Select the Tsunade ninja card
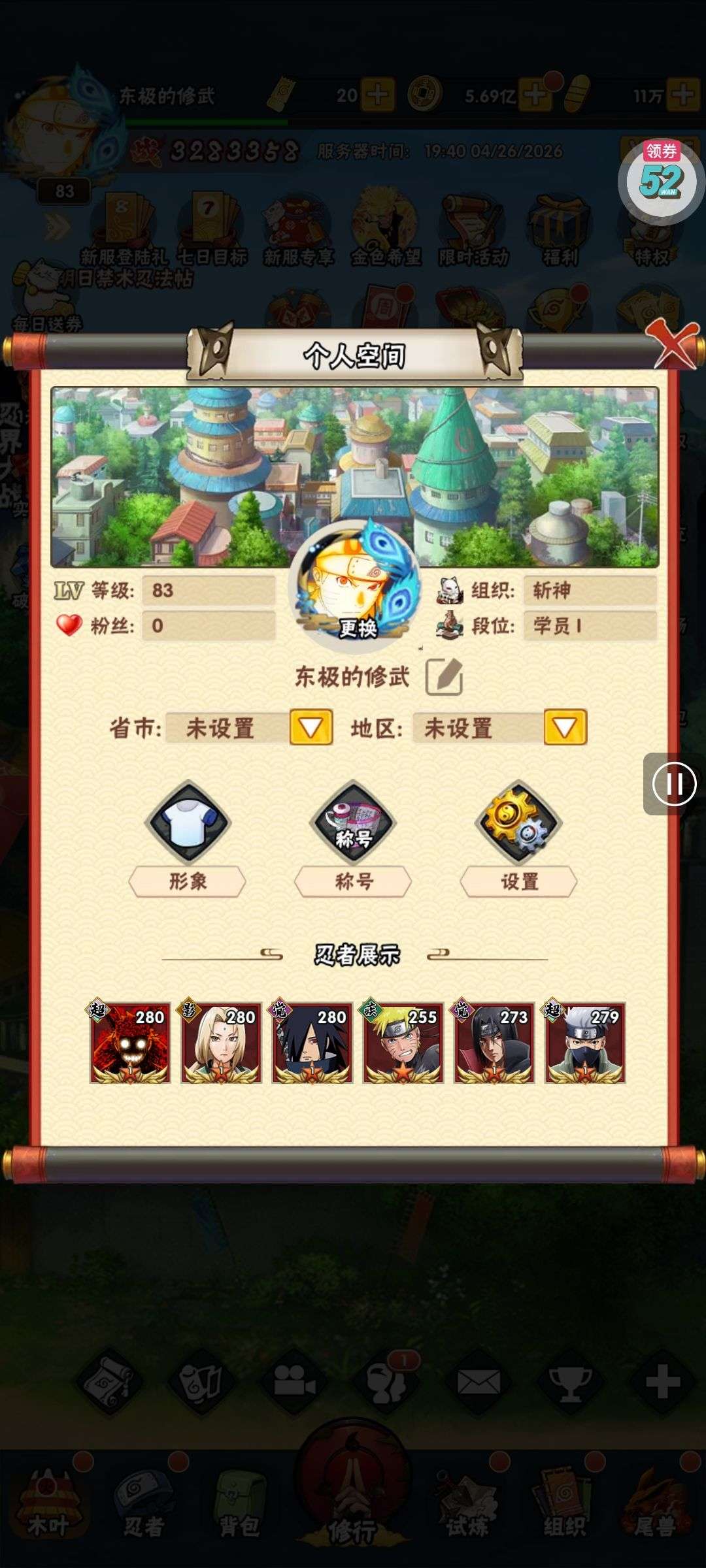 click(x=221, y=1043)
